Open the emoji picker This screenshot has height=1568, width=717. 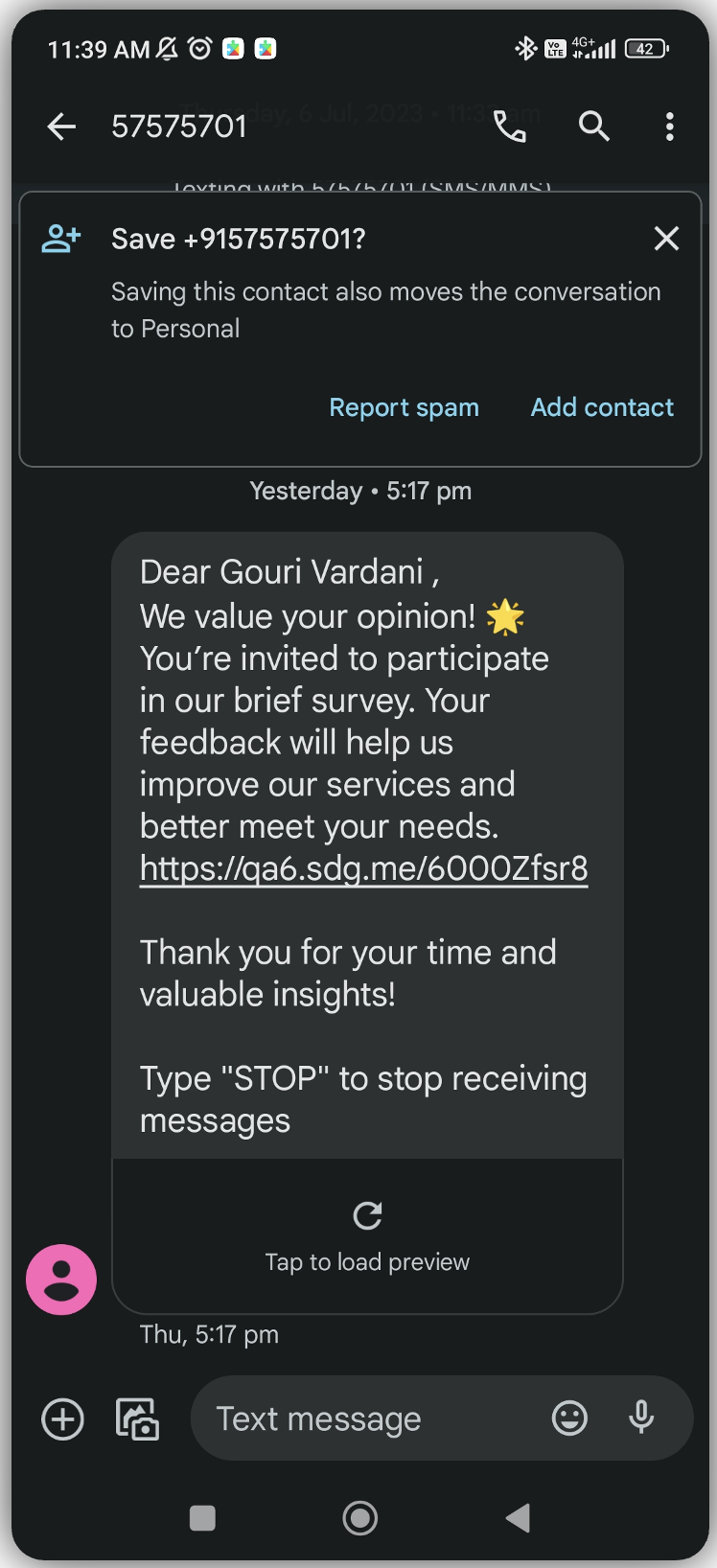pos(569,1418)
